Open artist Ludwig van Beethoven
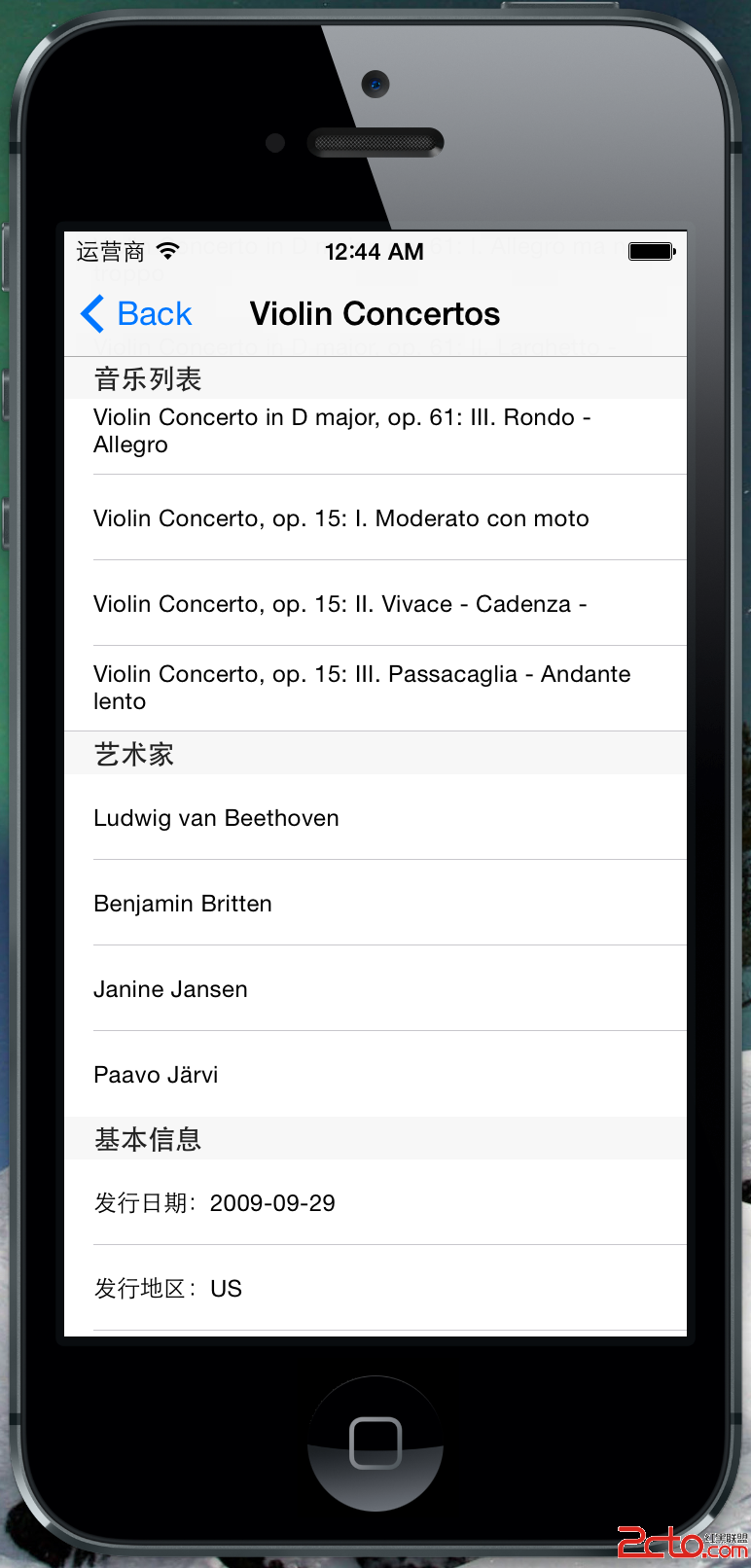 375,818
